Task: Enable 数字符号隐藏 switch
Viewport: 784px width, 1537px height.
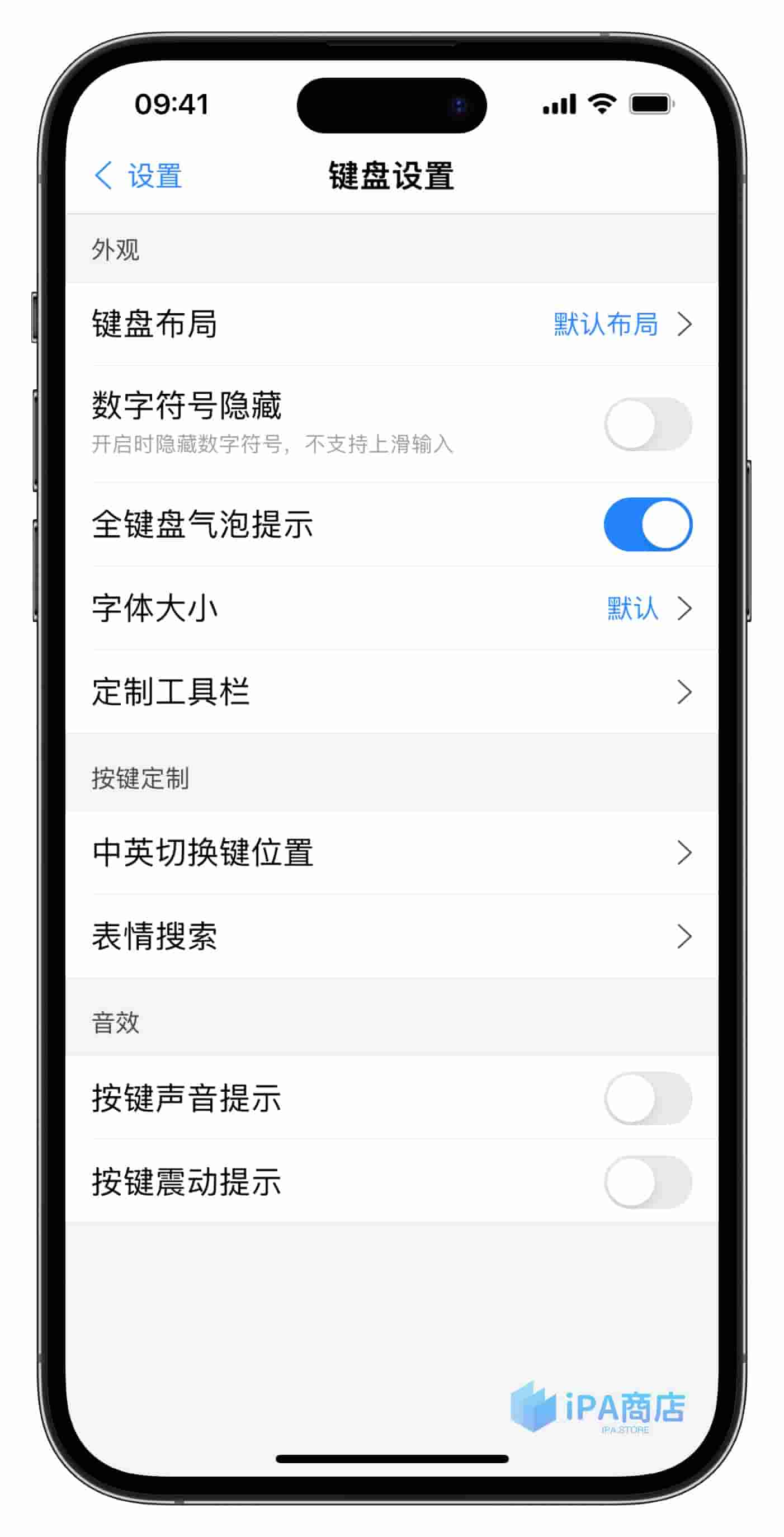Action: coord(648,424)
